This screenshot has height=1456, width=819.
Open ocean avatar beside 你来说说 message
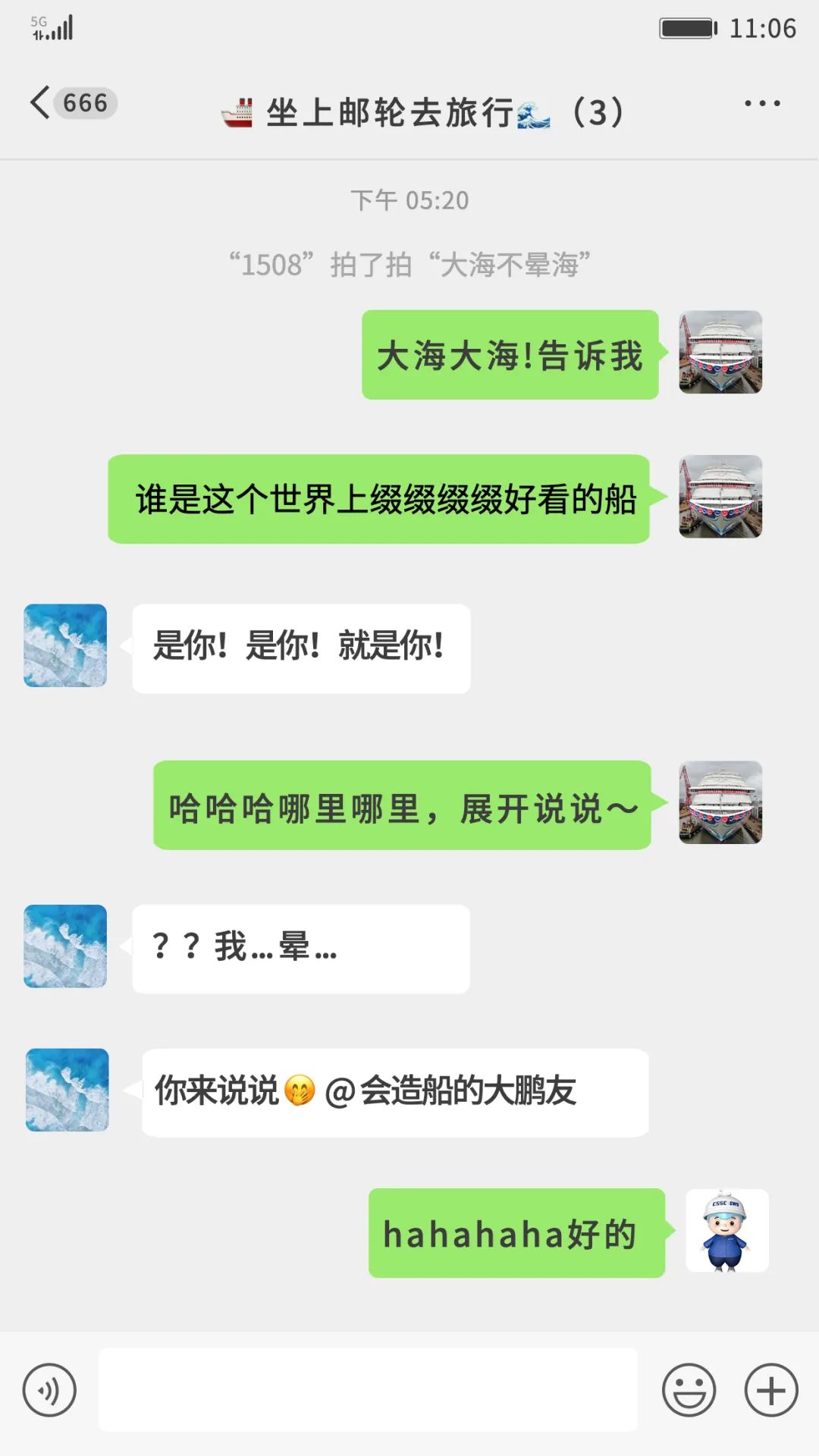[67, 1090]
